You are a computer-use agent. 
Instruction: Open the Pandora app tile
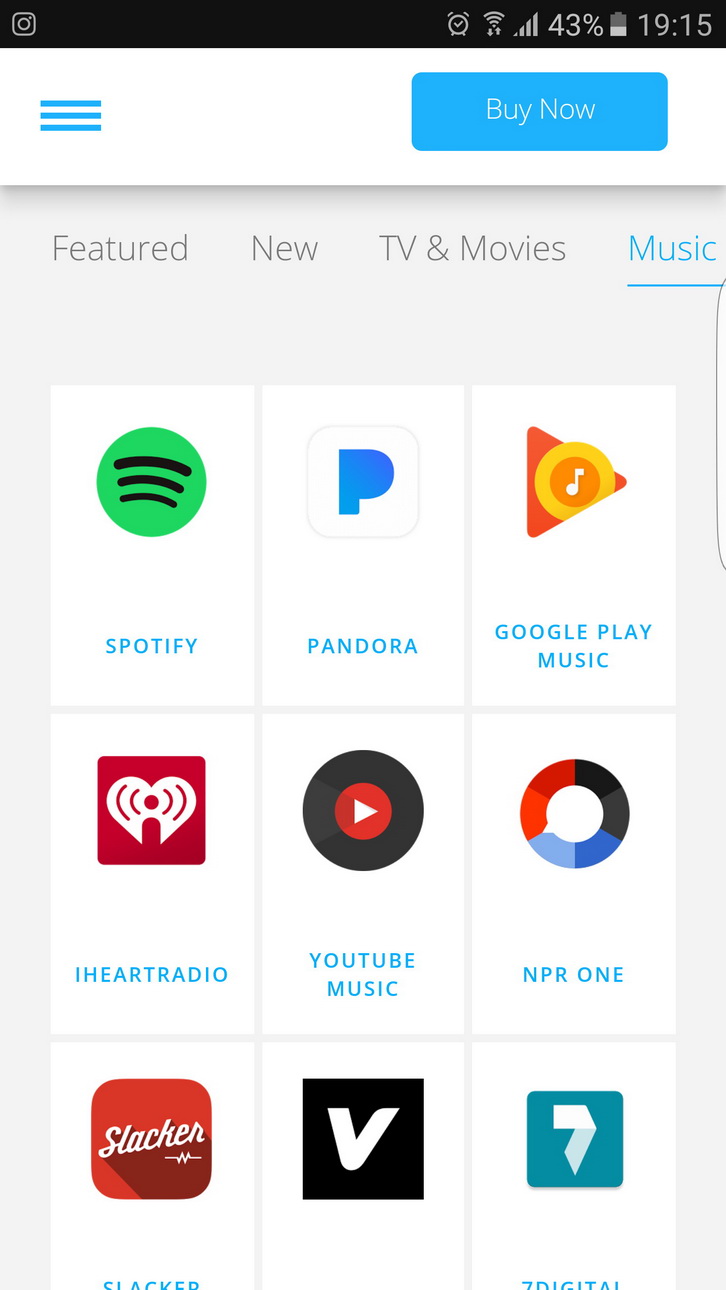click(x=363, y=545)
